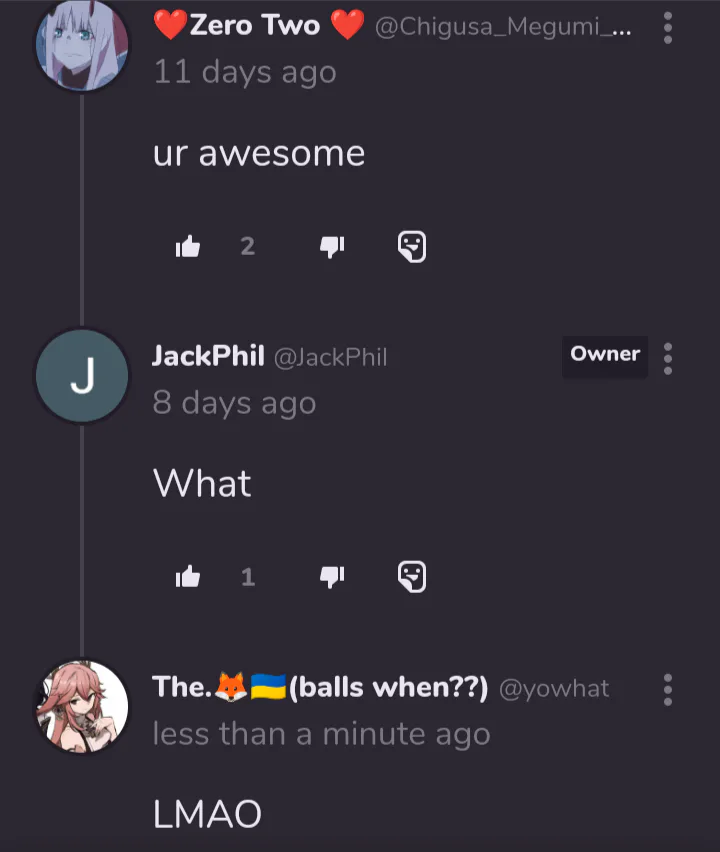Open the @JackPhil username link

pyautogui.click(x=330, y=357)
